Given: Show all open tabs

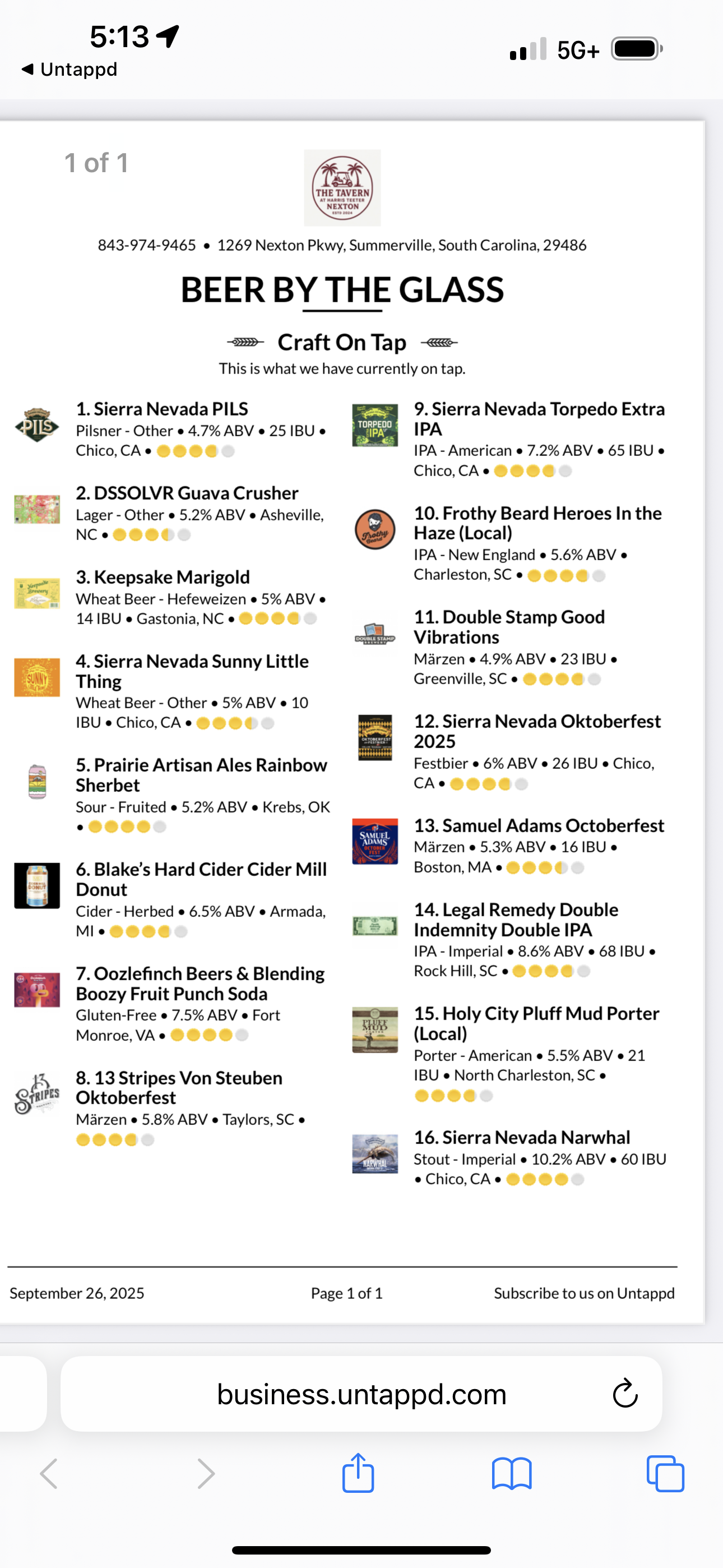Looking at the screenshot, I should pos(665,1474).
